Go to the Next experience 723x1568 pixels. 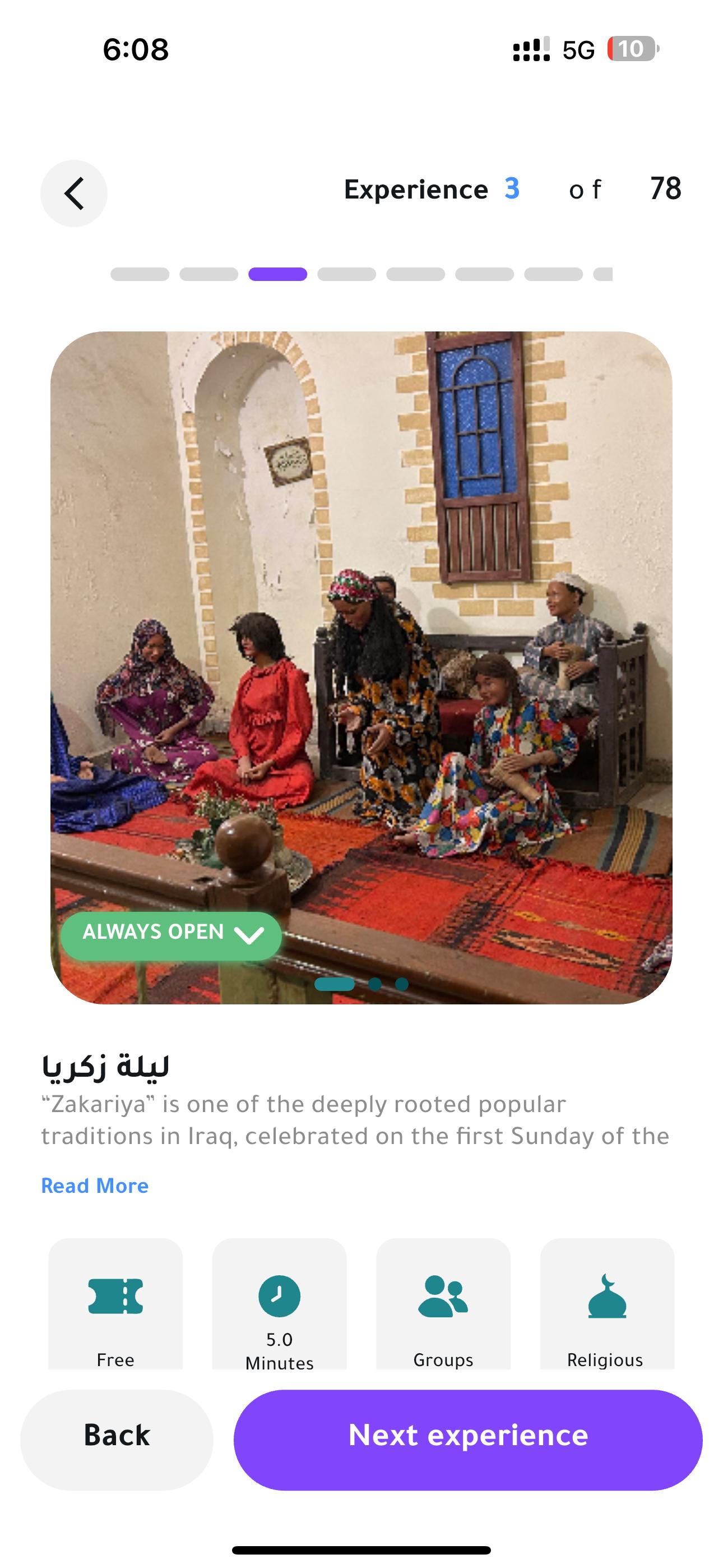point(467,1440)
